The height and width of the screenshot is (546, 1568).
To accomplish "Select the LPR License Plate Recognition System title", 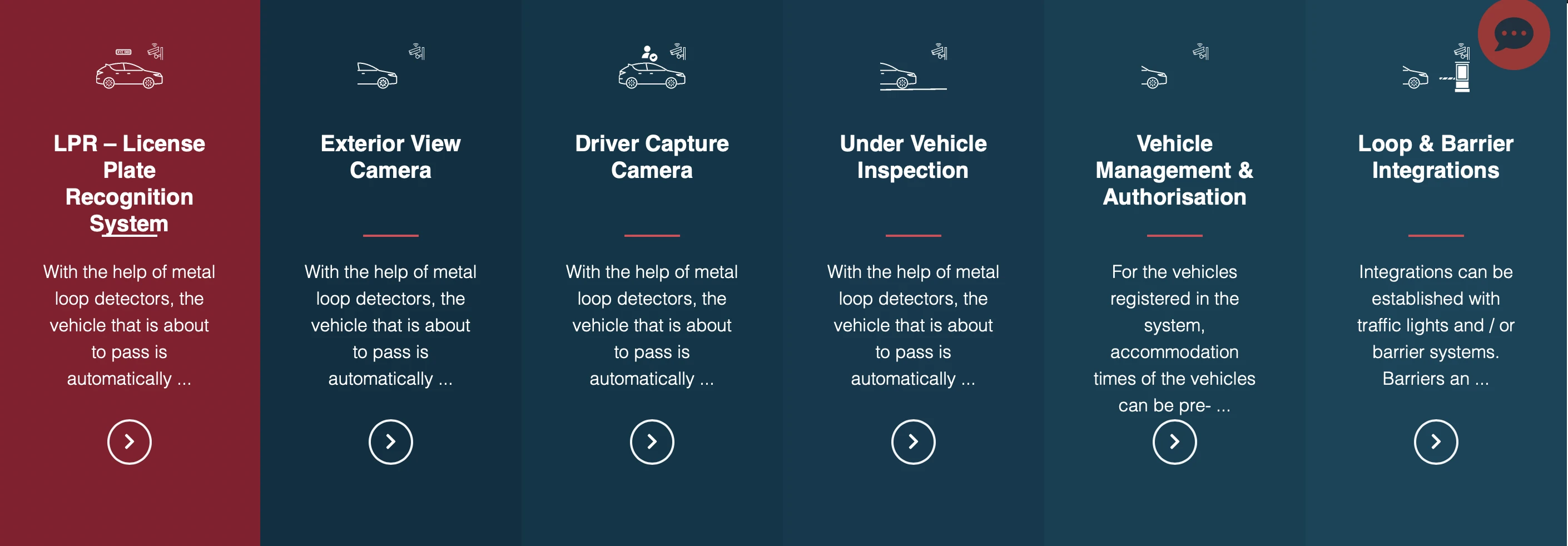I will 129,183.
